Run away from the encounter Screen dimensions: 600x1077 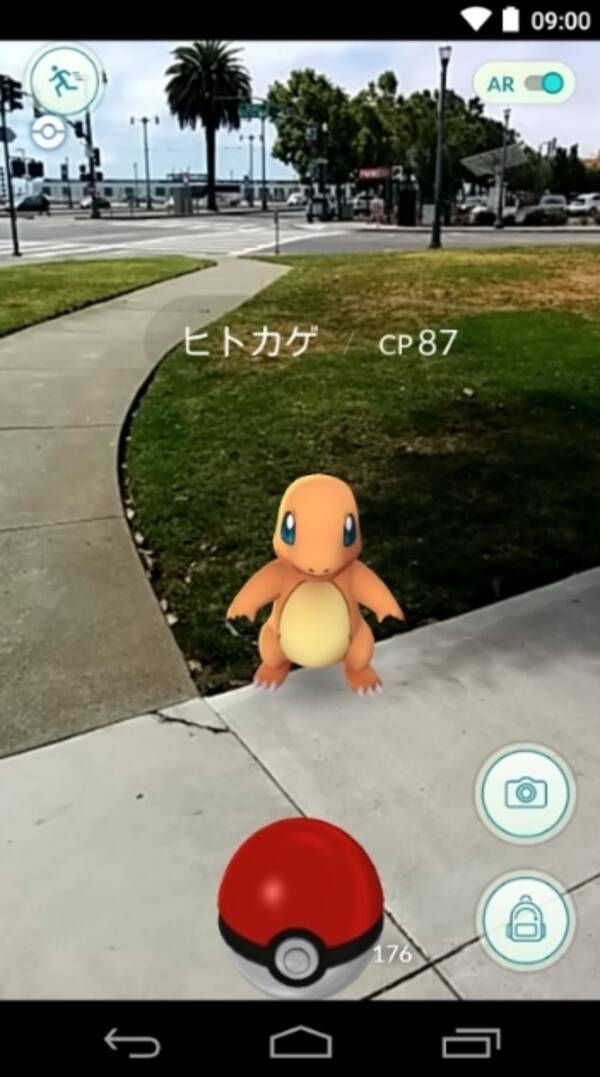(65, 81)
